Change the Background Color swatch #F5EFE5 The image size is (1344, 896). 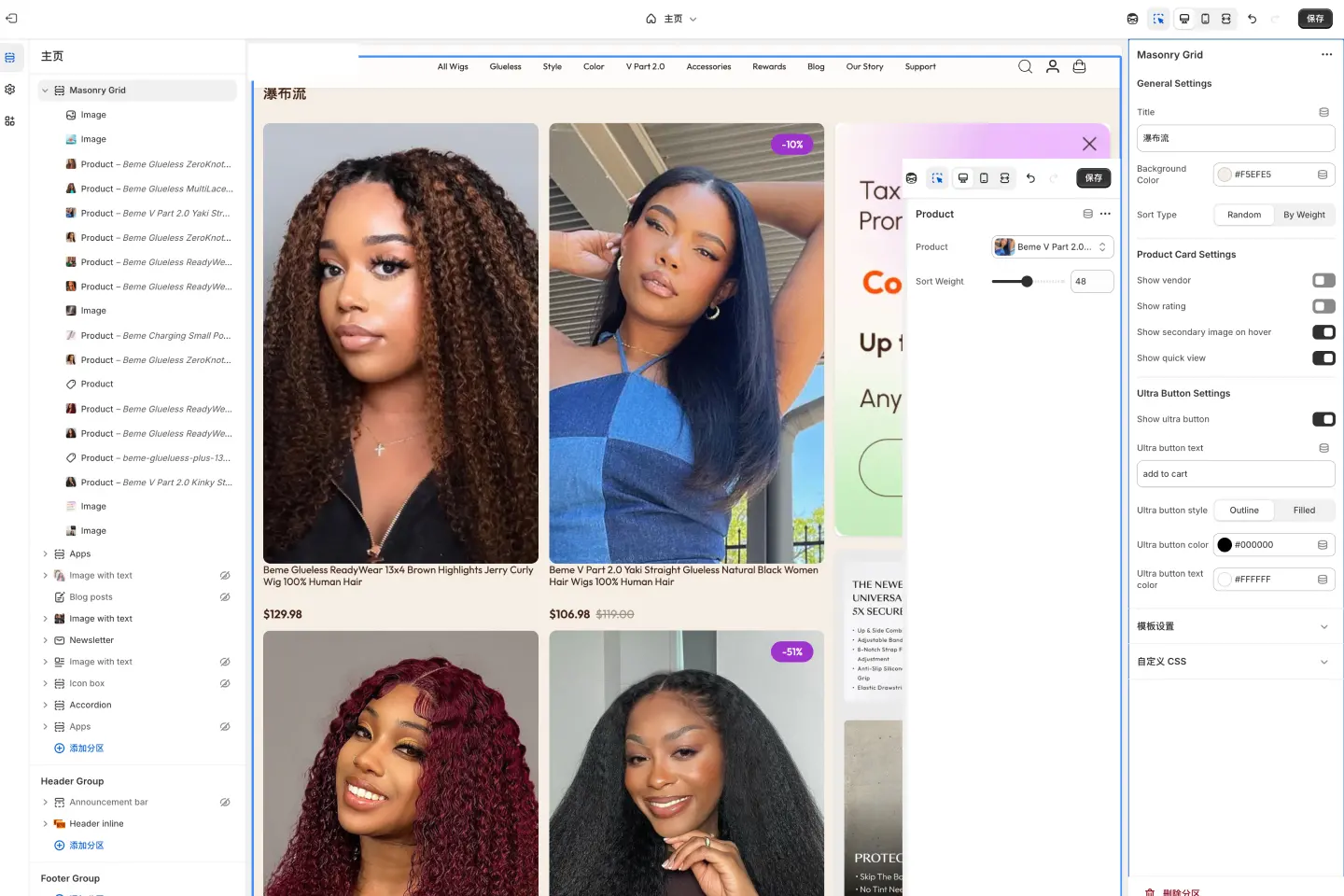[1225, 175]
